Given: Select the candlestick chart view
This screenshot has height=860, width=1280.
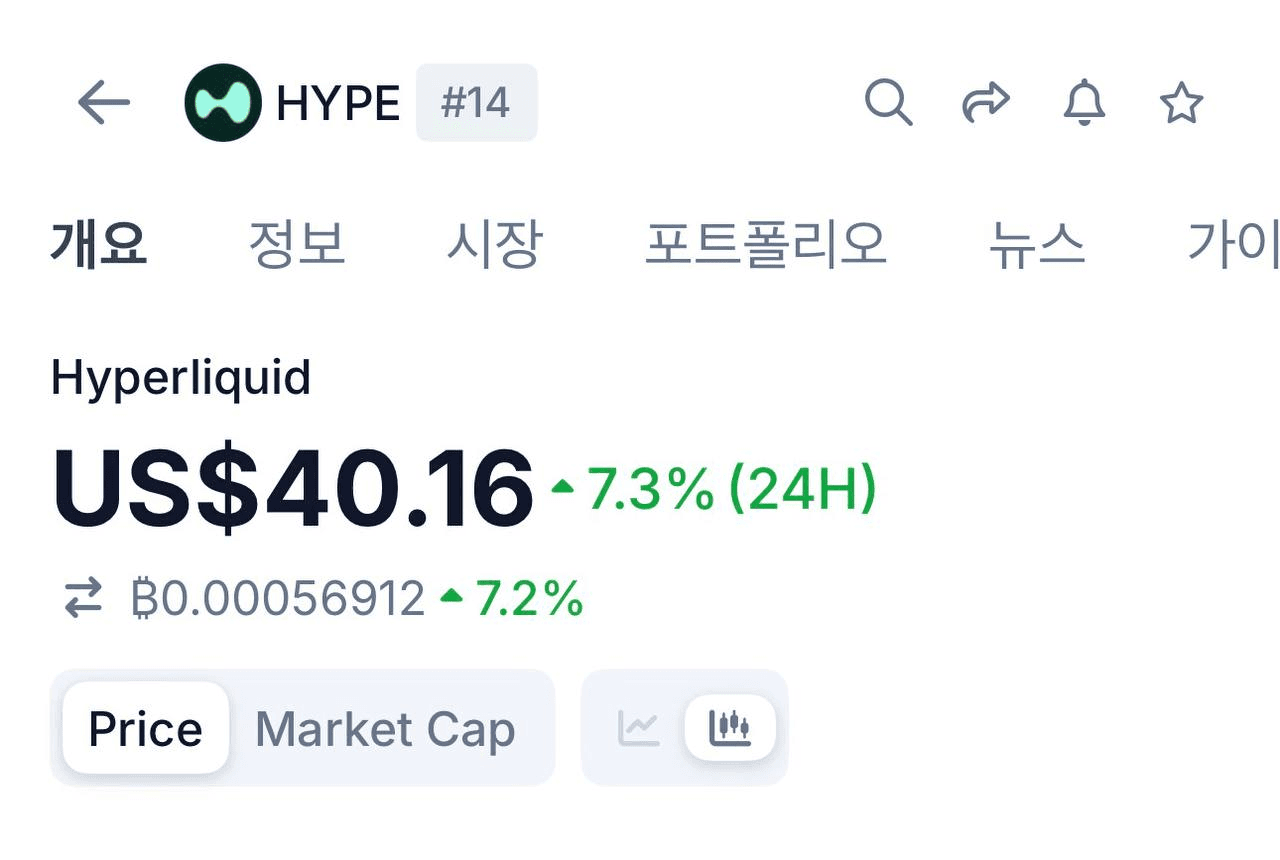Looking at the screenshot, I should pyautogui.click(x=730, y=727).
